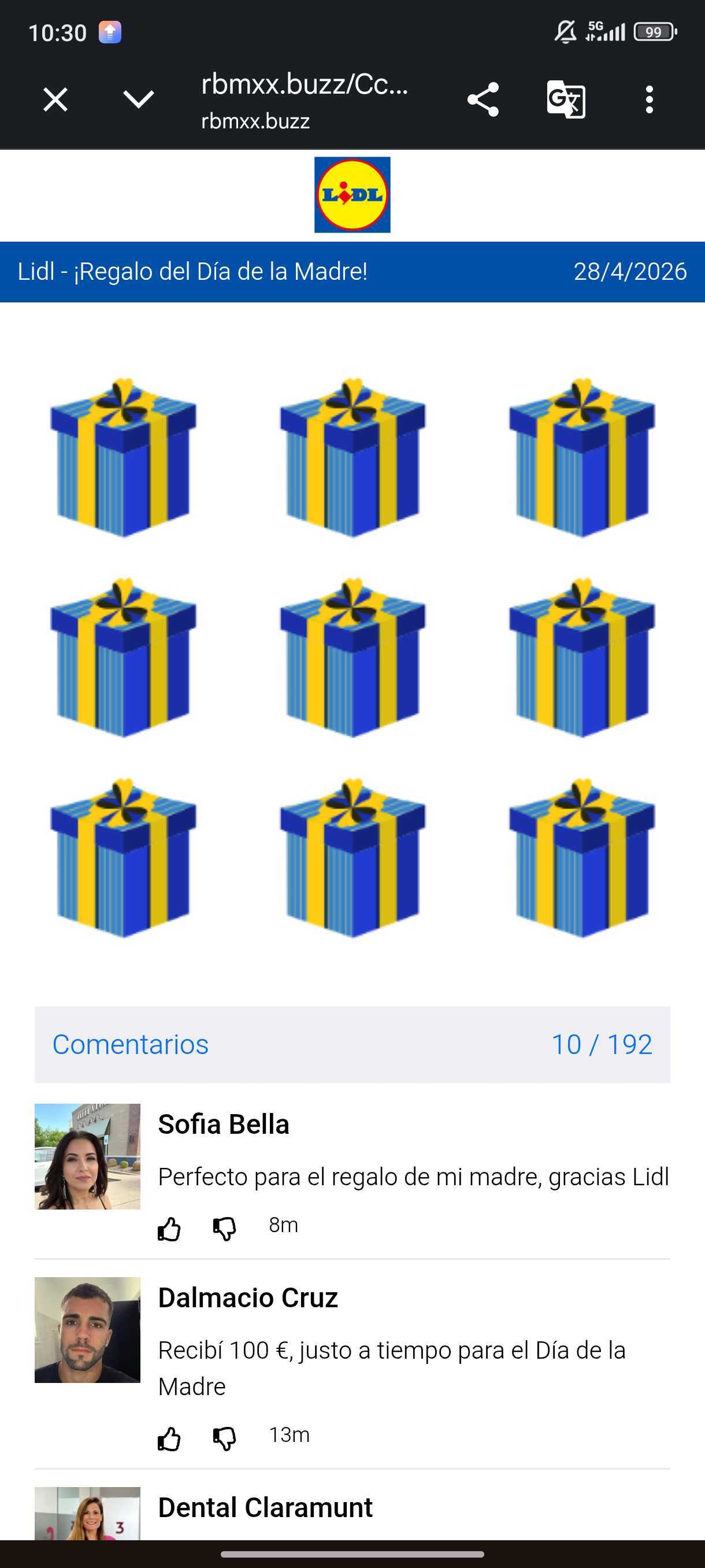The width and height of the screenshot is (705, 1568).
Task: Pick the middle-row right gift box
Action: (582, 658)
